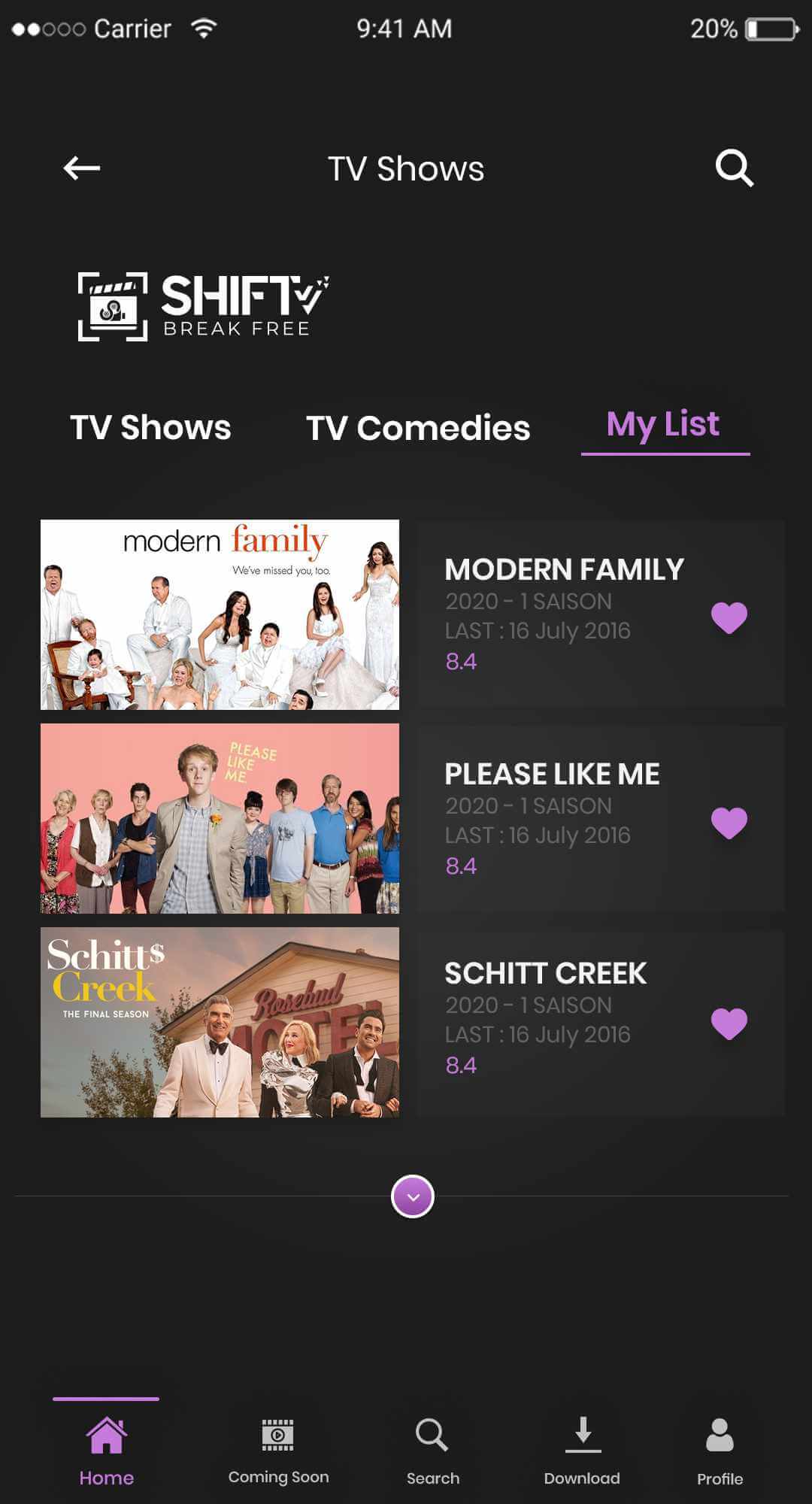Tap the heart next to Please Like Me
This screenshot has width=812, height=1504.
729,822
